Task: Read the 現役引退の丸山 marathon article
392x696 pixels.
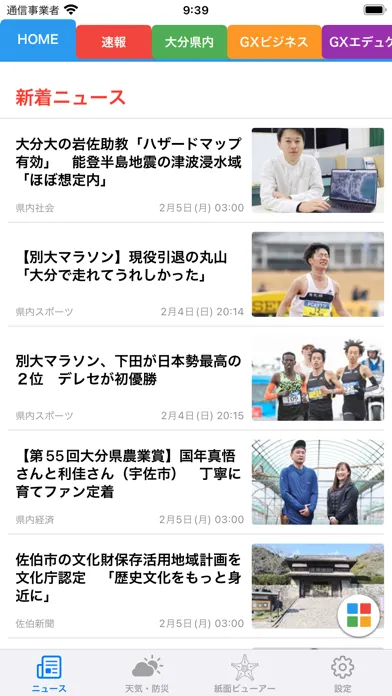Action: (196, 274)
